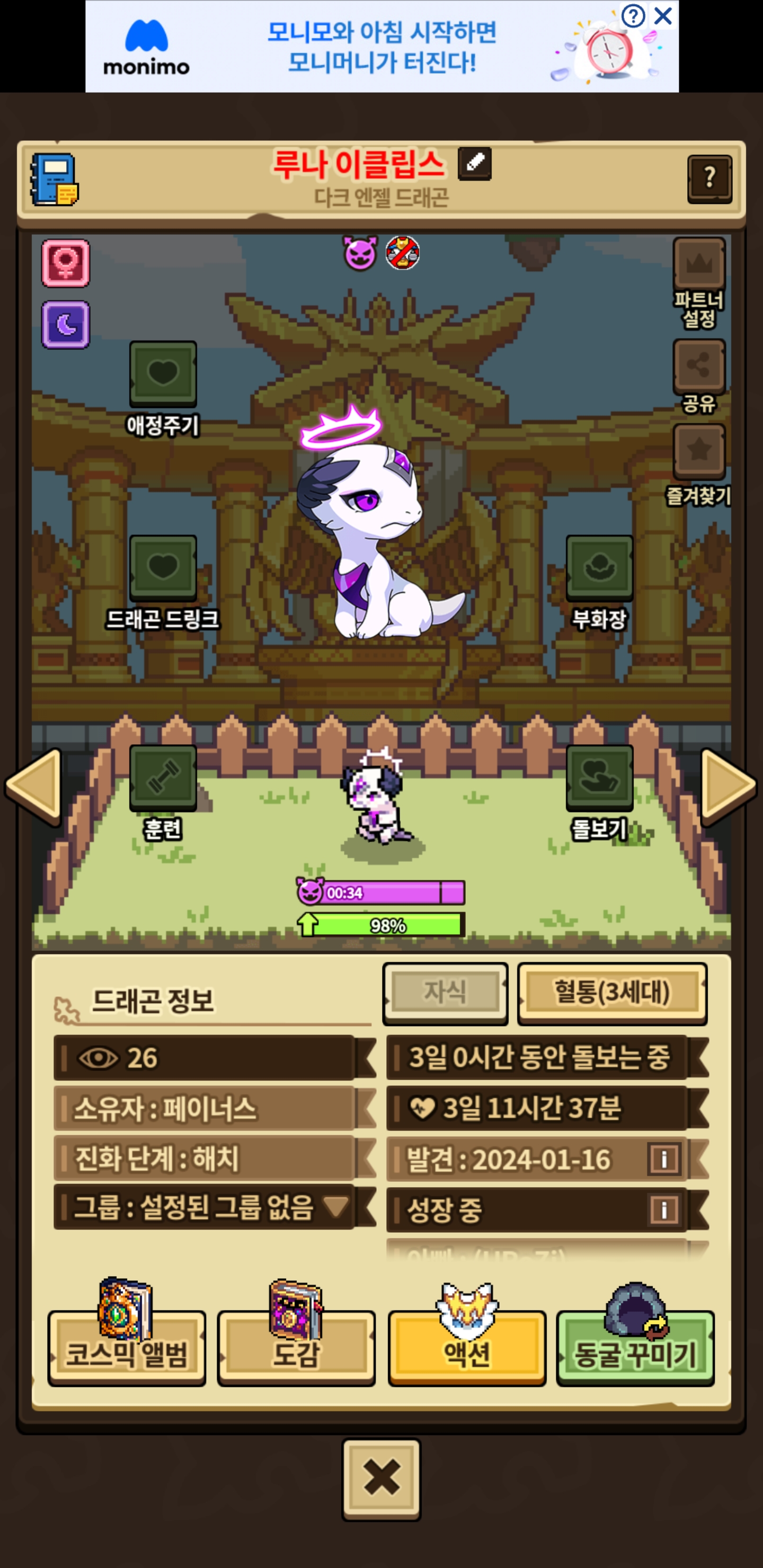View 혈통(3세대) lineage
763x1568 pixels.
pos(611,993)
